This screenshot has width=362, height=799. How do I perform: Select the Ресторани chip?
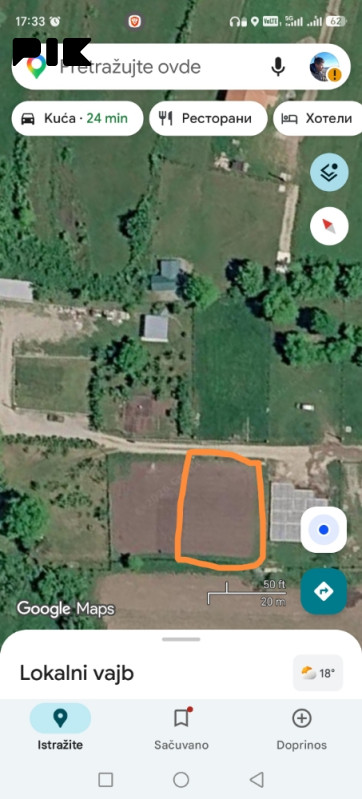click(x=208, y=119)
